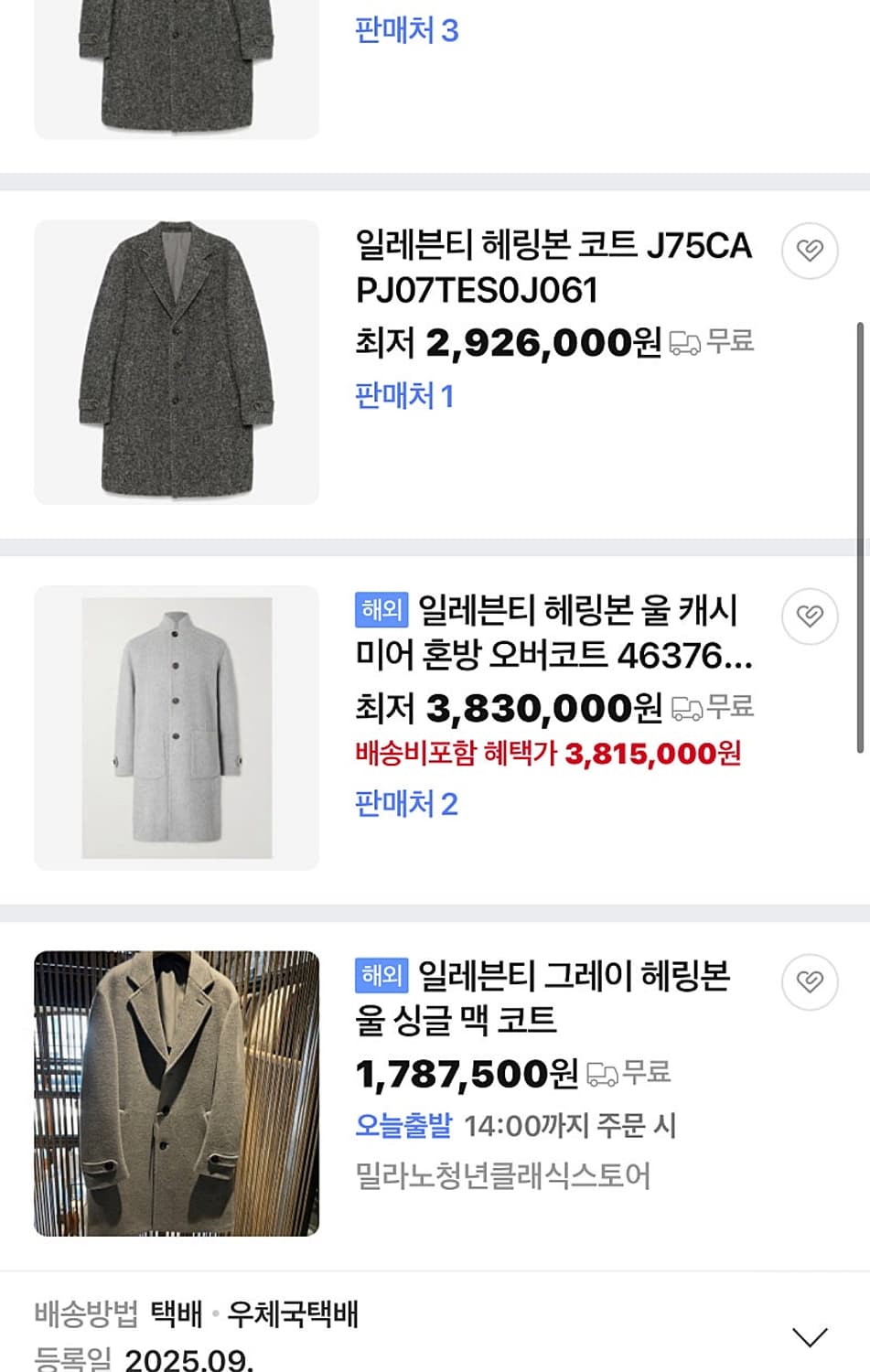Click the light gray cashmere overcoat thumbnail
This screenshot has width=870, height=1372.
(176, 727)
